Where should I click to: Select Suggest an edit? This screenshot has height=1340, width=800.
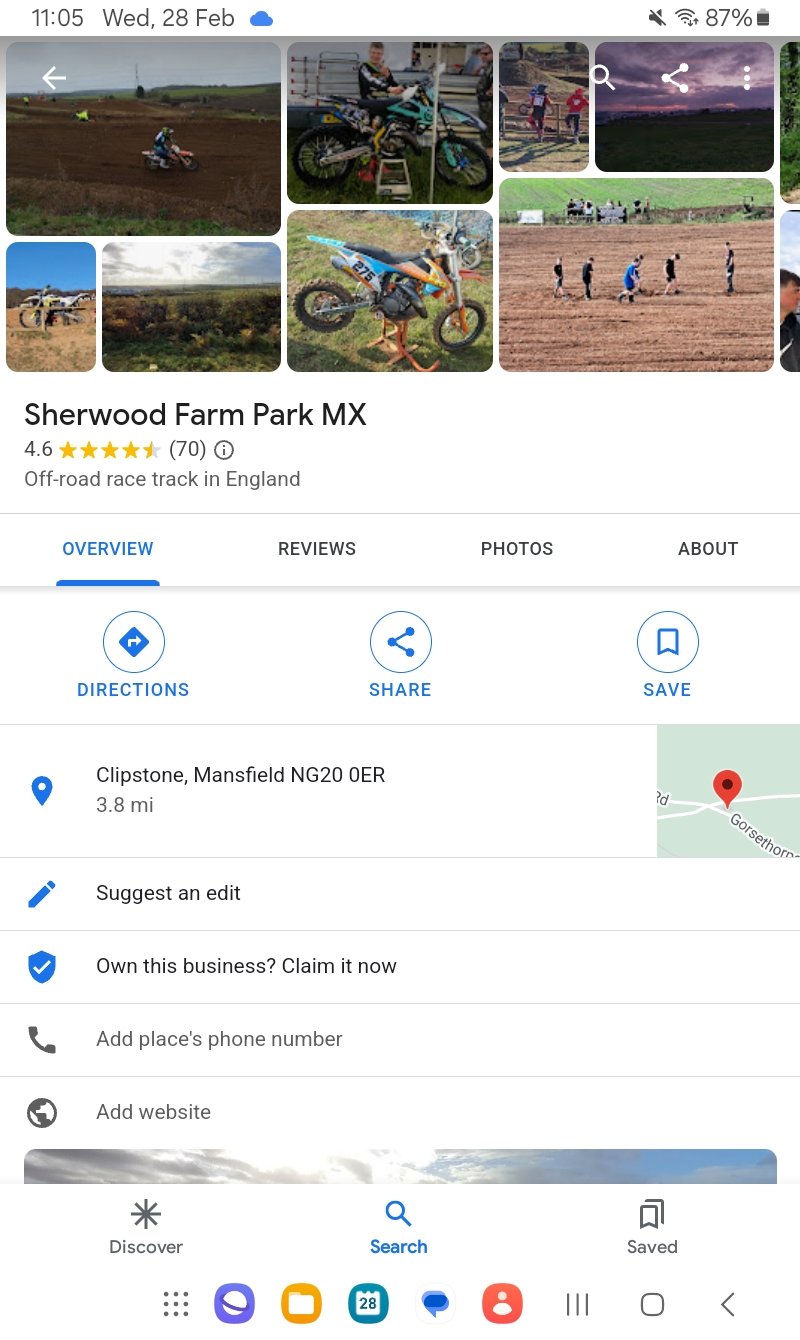pos(400,894)
